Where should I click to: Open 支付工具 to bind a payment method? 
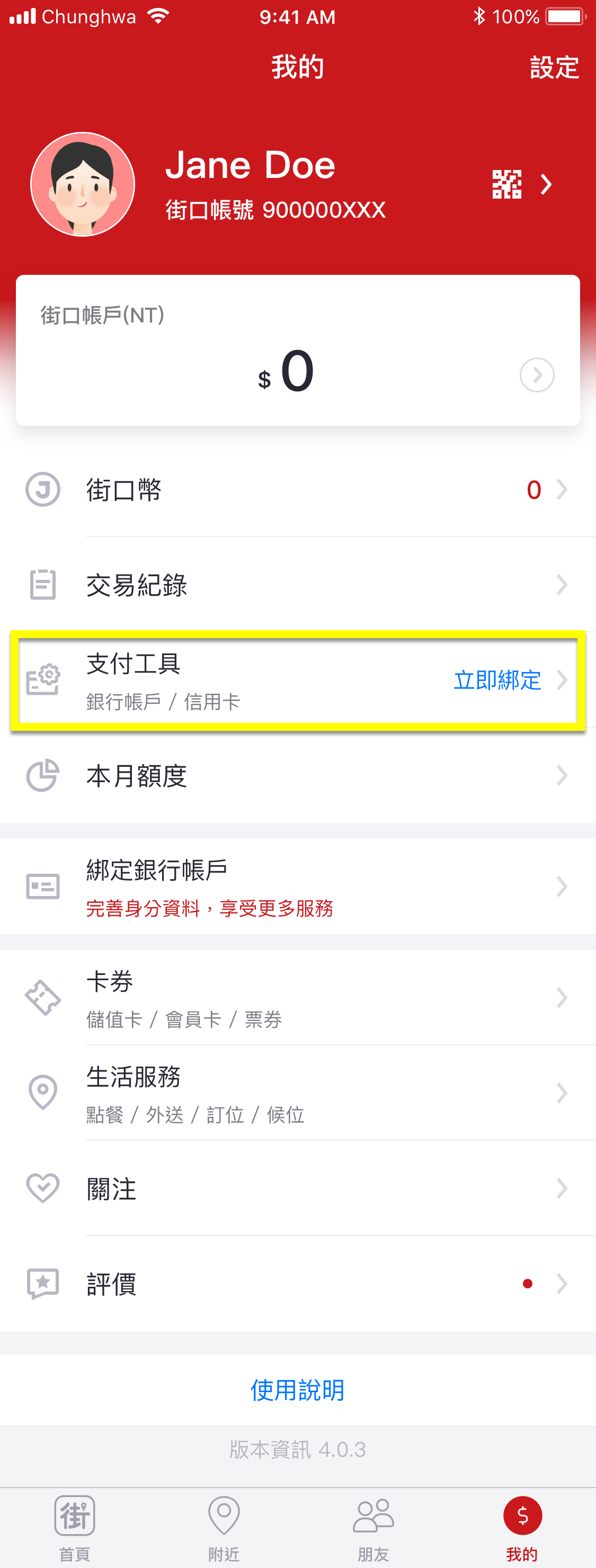tap(297, 680)
